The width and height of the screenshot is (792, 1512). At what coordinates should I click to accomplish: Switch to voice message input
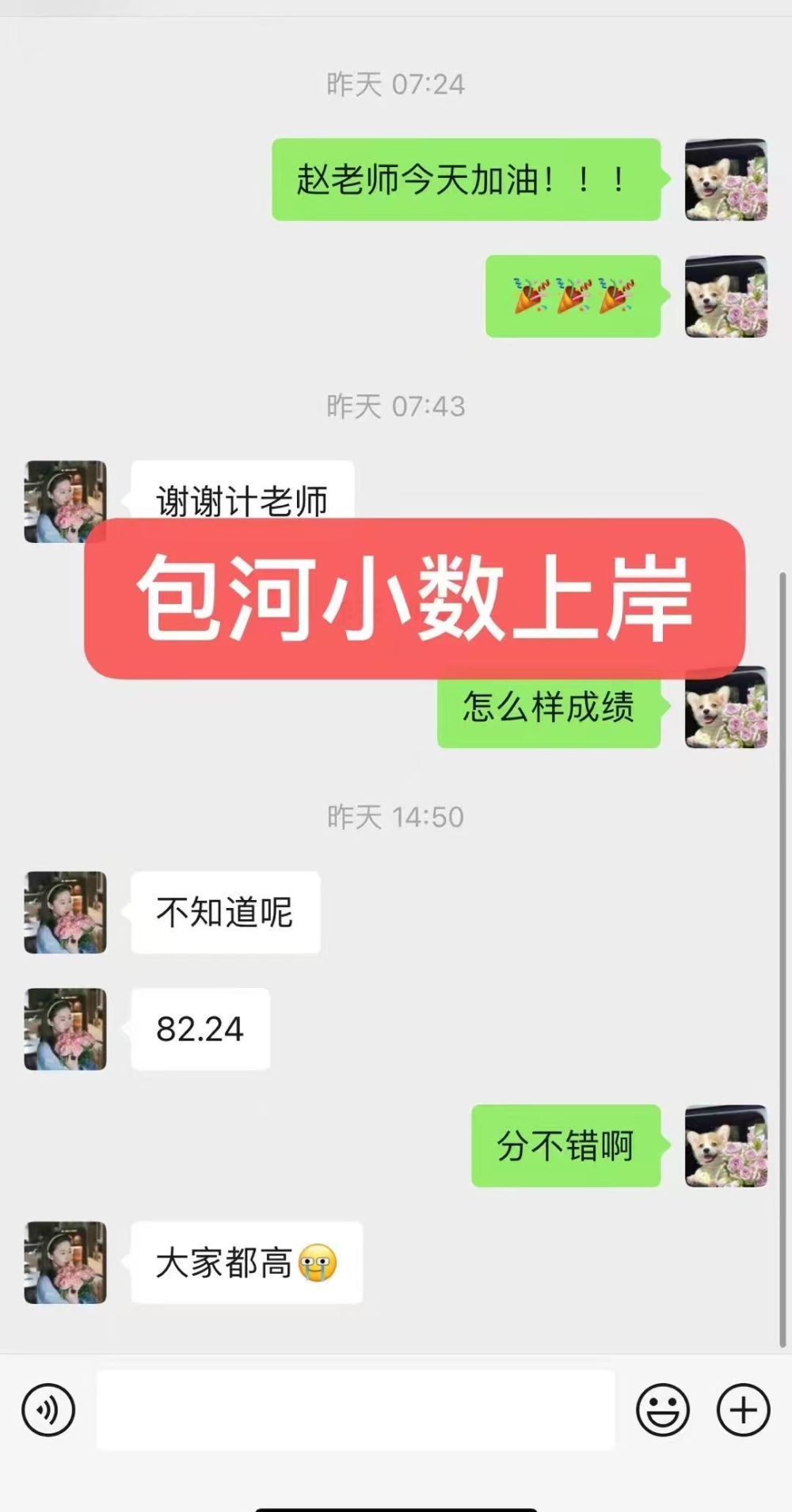(x=48, y=1410)
